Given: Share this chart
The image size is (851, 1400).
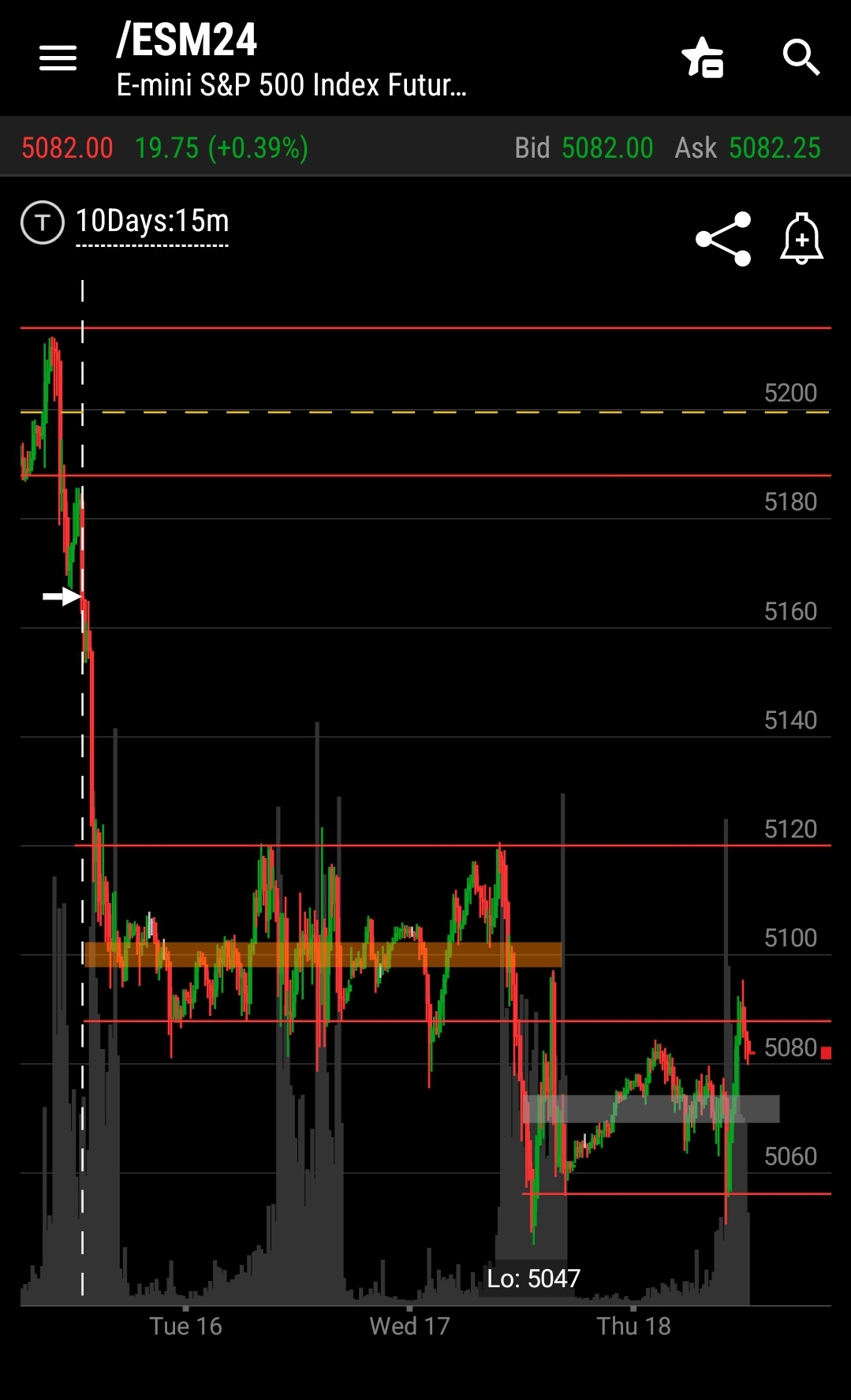Looking at the screenshot, I should (x=723, y=239).
